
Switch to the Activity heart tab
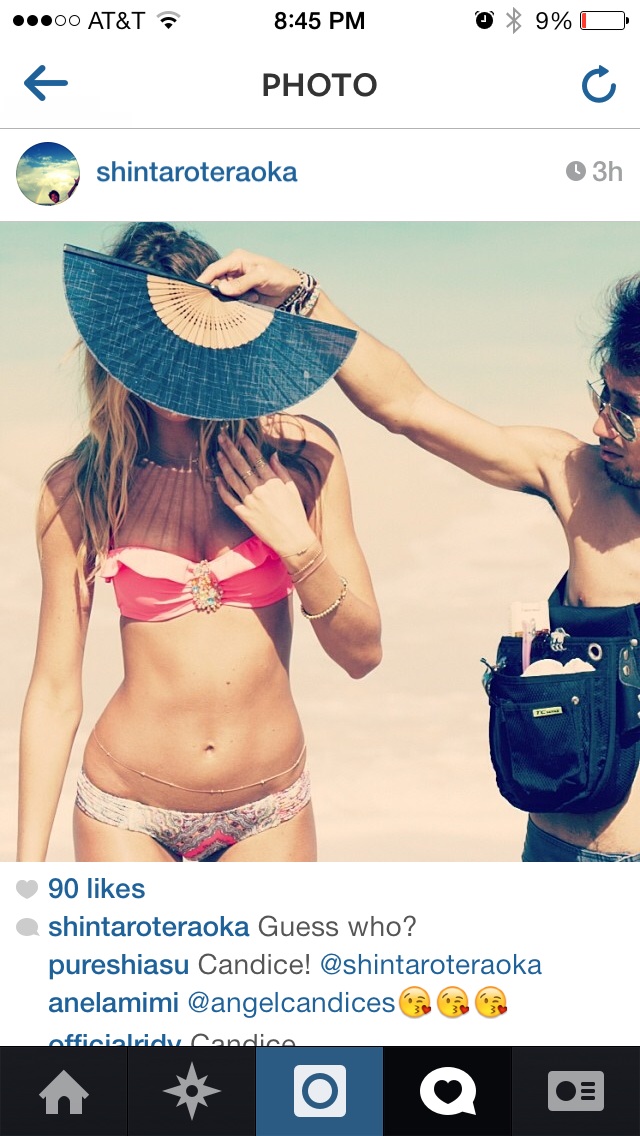tap(448, 1091)
